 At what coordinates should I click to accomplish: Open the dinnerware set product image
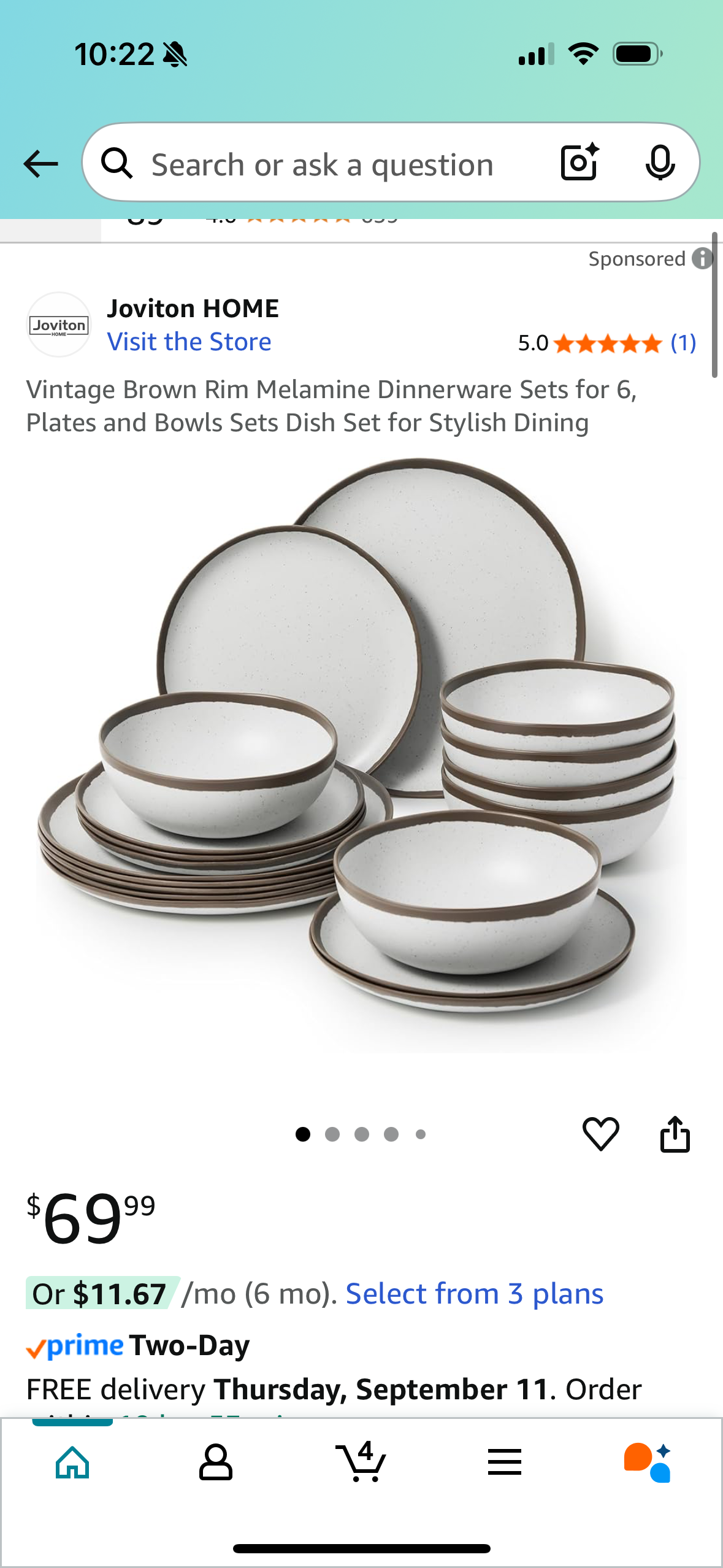tap(362, 755)
